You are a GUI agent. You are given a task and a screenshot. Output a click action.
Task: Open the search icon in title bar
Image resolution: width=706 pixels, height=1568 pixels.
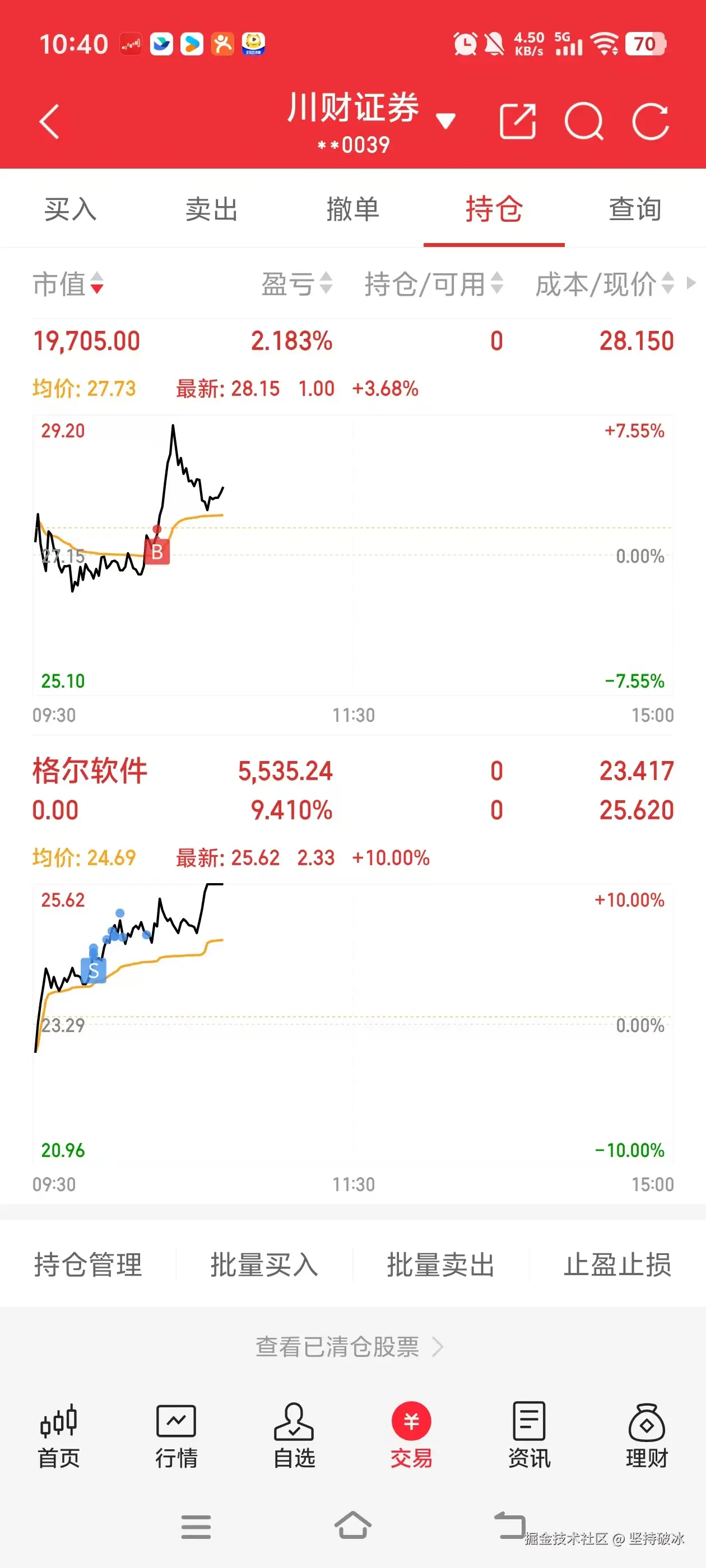click(586, 121)
